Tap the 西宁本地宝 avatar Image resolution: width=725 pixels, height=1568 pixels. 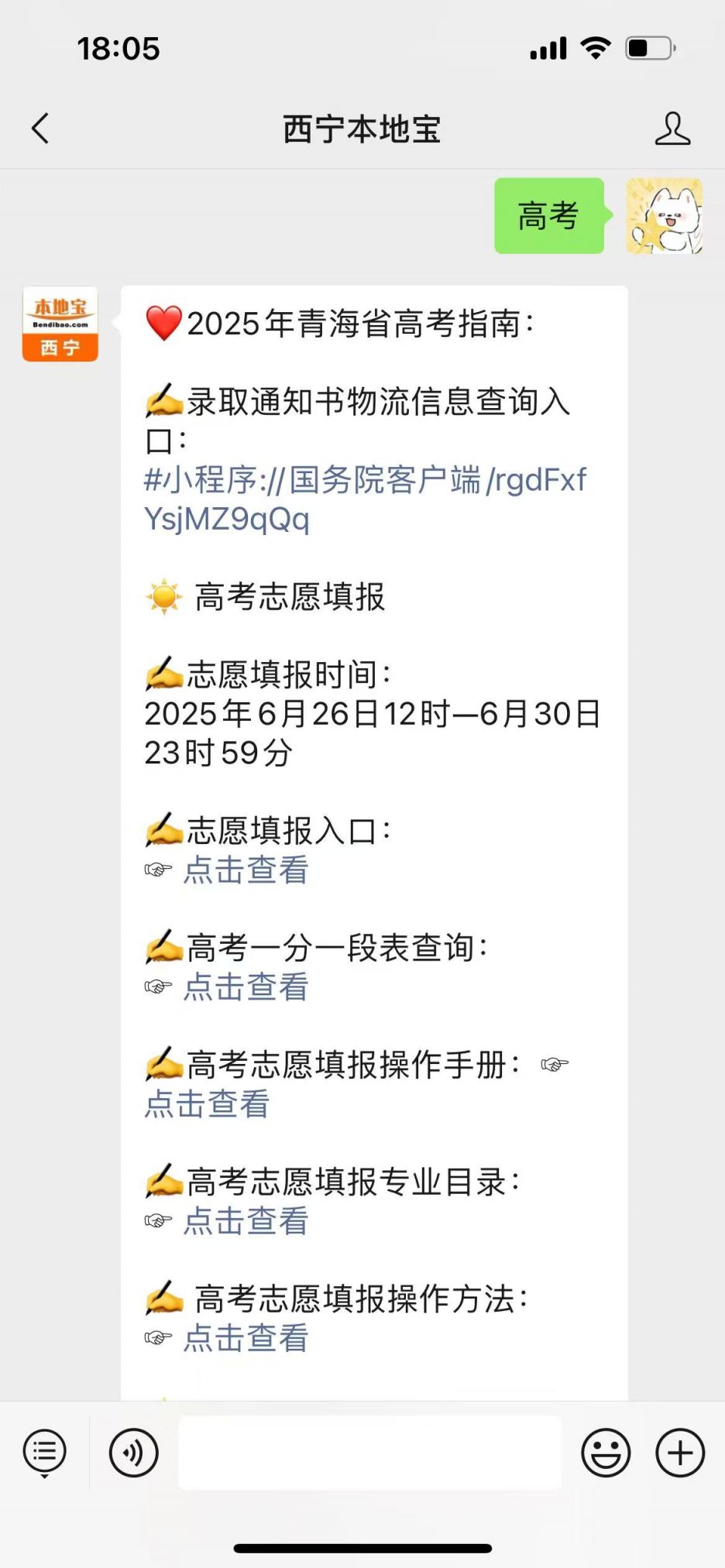[60, 324]
